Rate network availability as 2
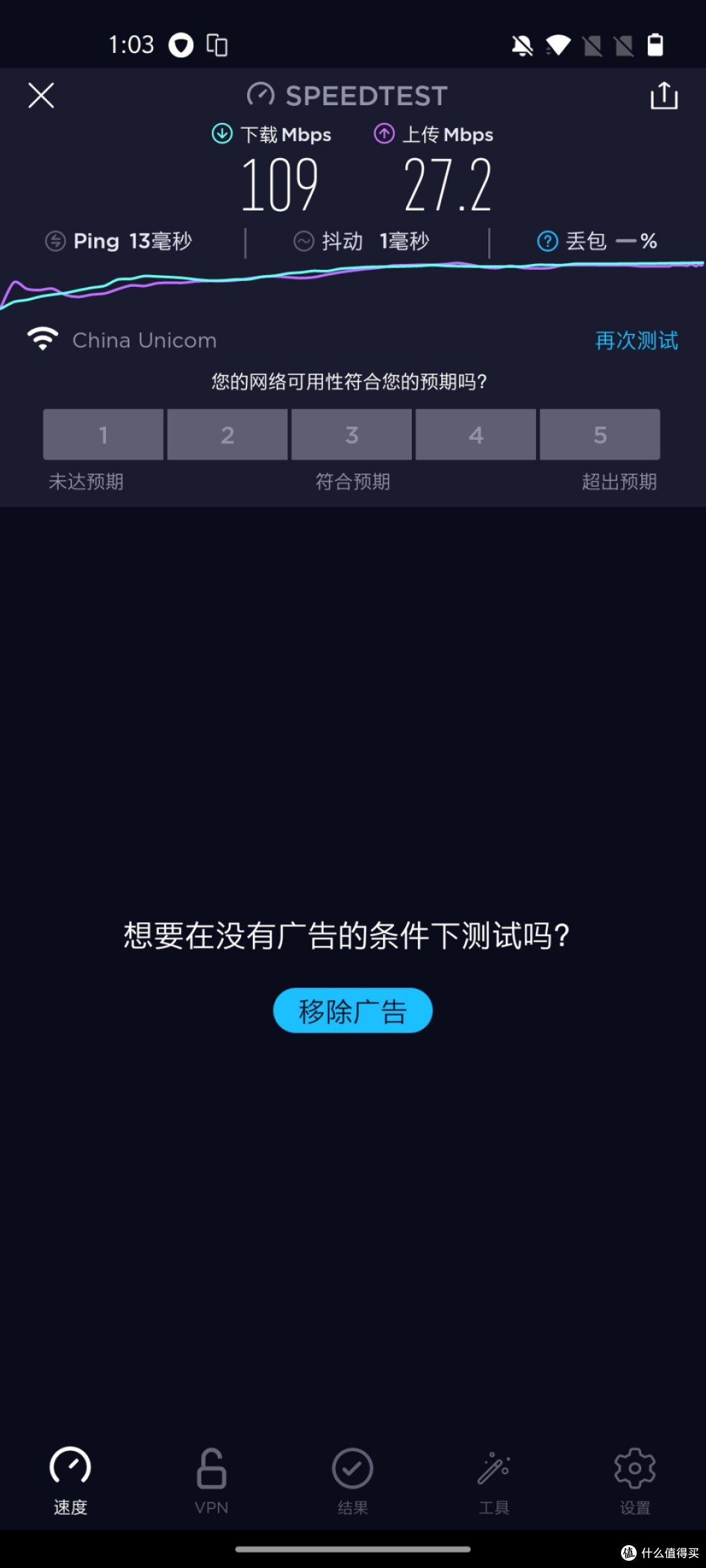 (227, 435)
